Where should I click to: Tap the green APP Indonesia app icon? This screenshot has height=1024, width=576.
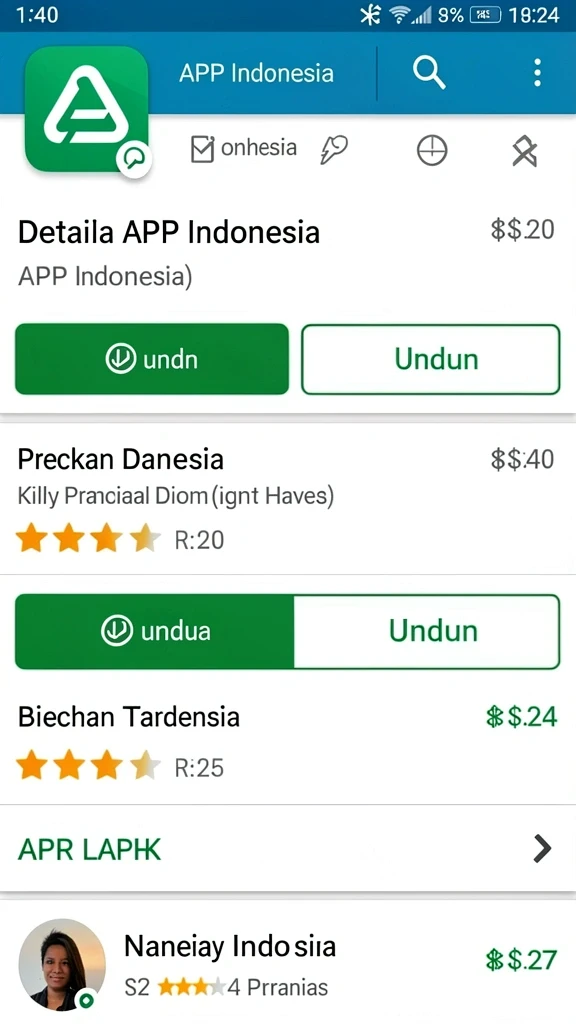86,109
